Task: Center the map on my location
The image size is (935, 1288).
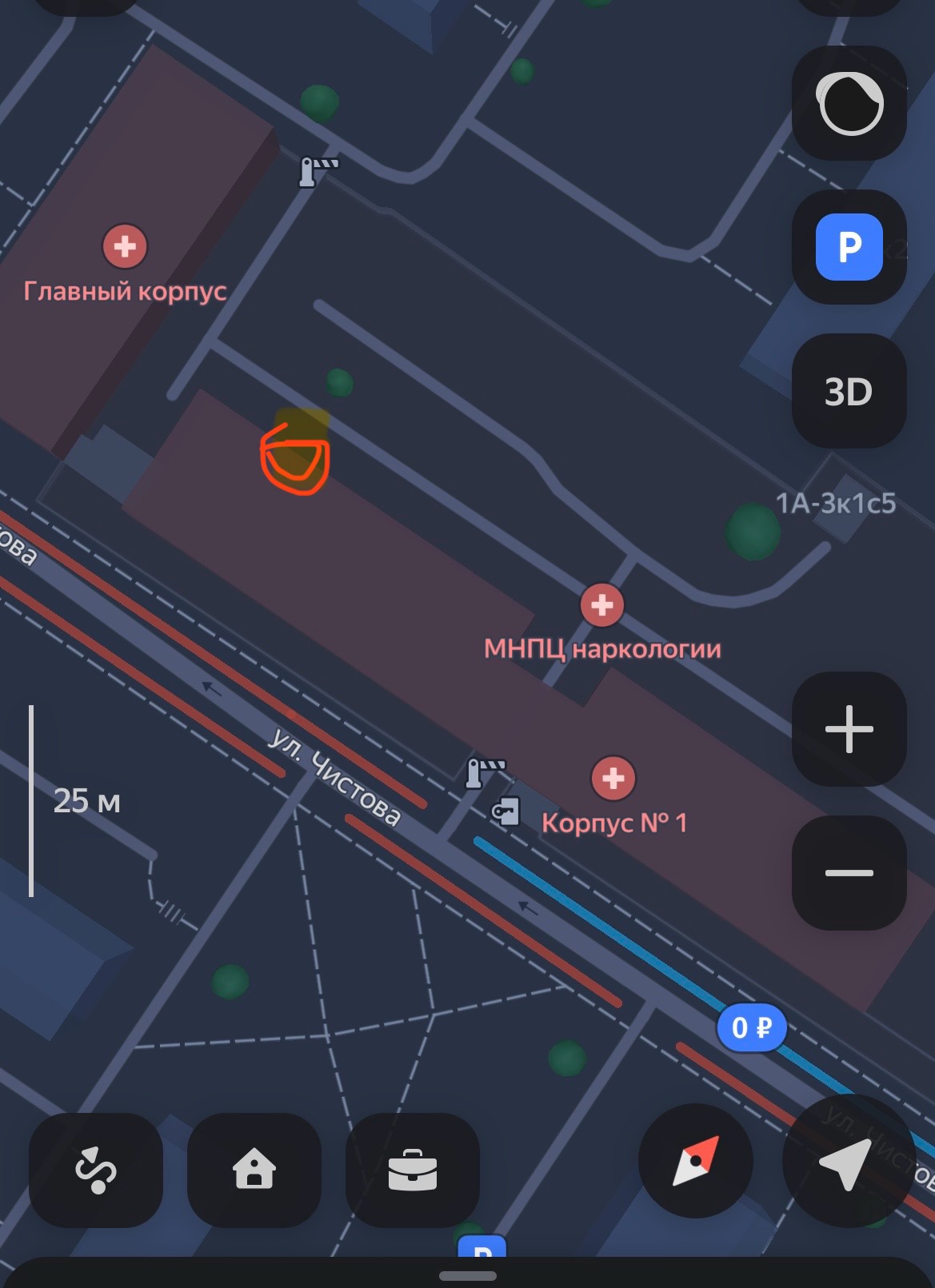Action: [847, 1161]
